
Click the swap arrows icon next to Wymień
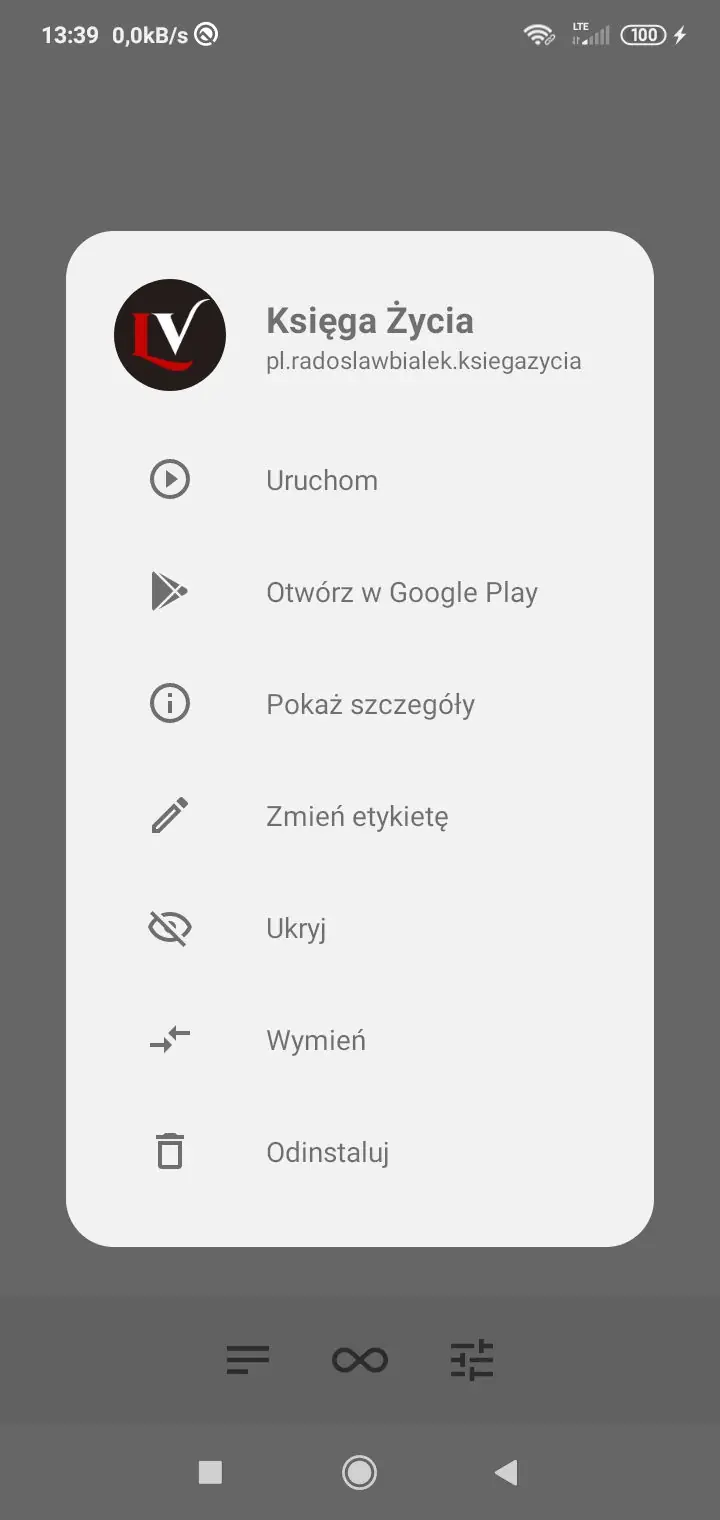coord(170,1039)
